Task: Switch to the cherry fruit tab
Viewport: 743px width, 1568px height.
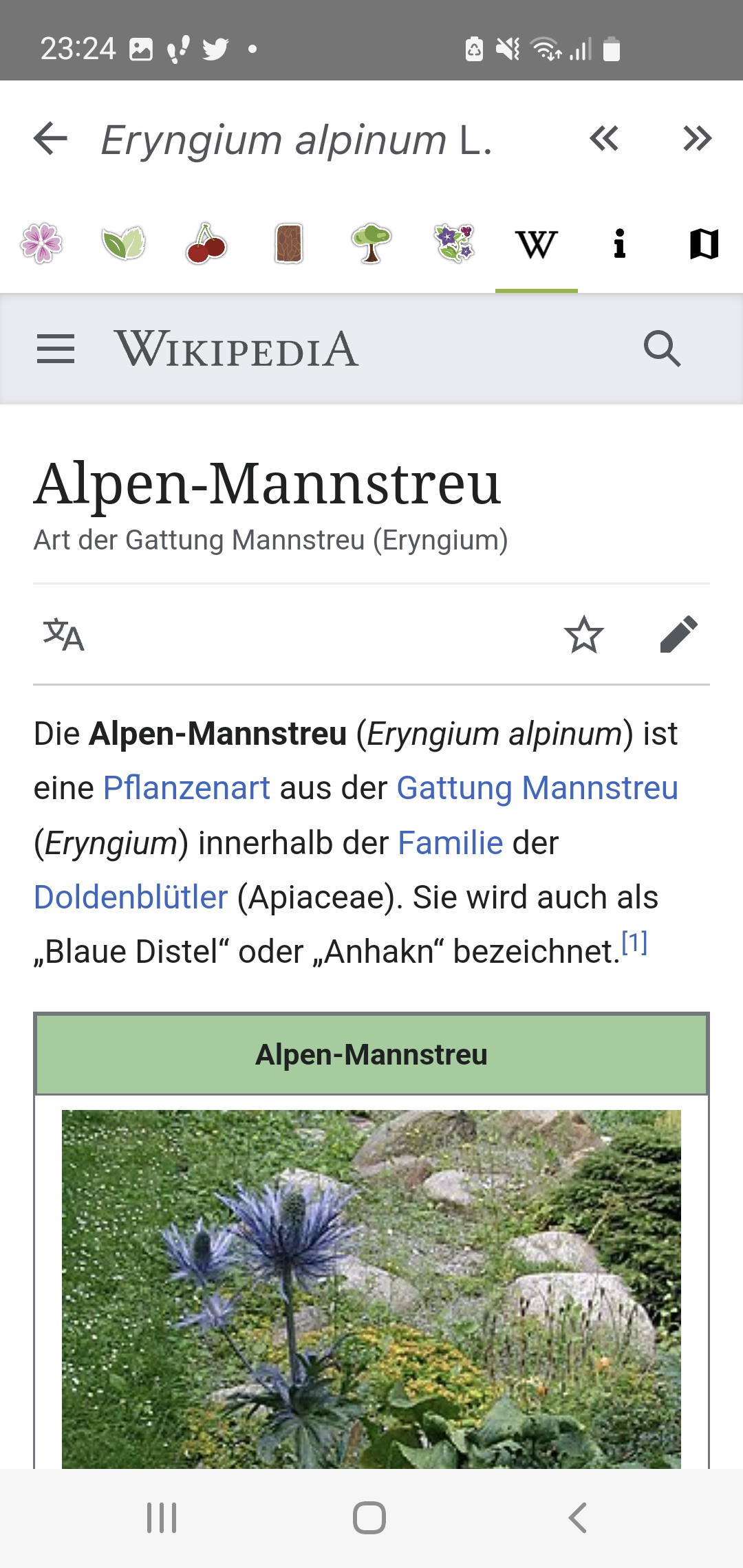Action: coord(206,243)
